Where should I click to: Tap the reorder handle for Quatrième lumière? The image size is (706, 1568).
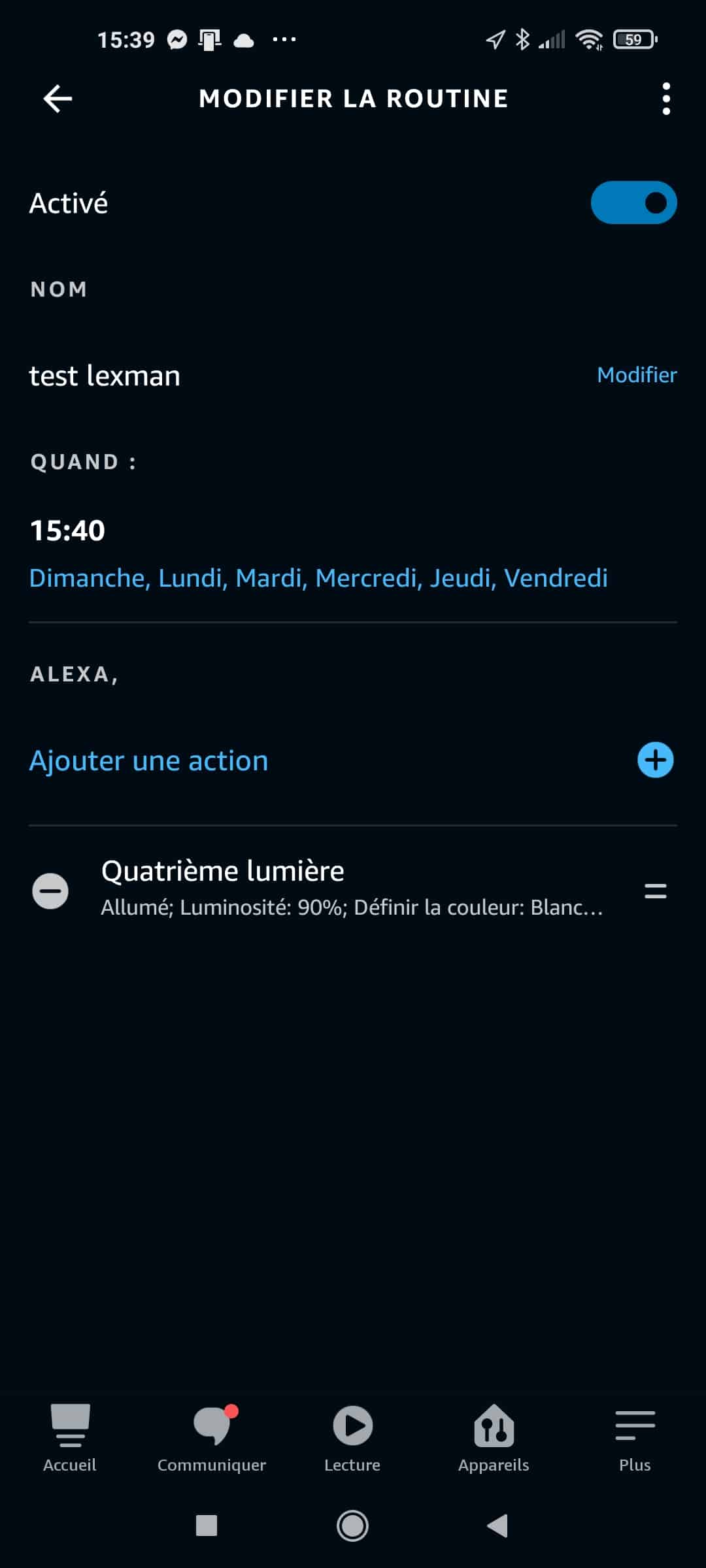[655, 890]
